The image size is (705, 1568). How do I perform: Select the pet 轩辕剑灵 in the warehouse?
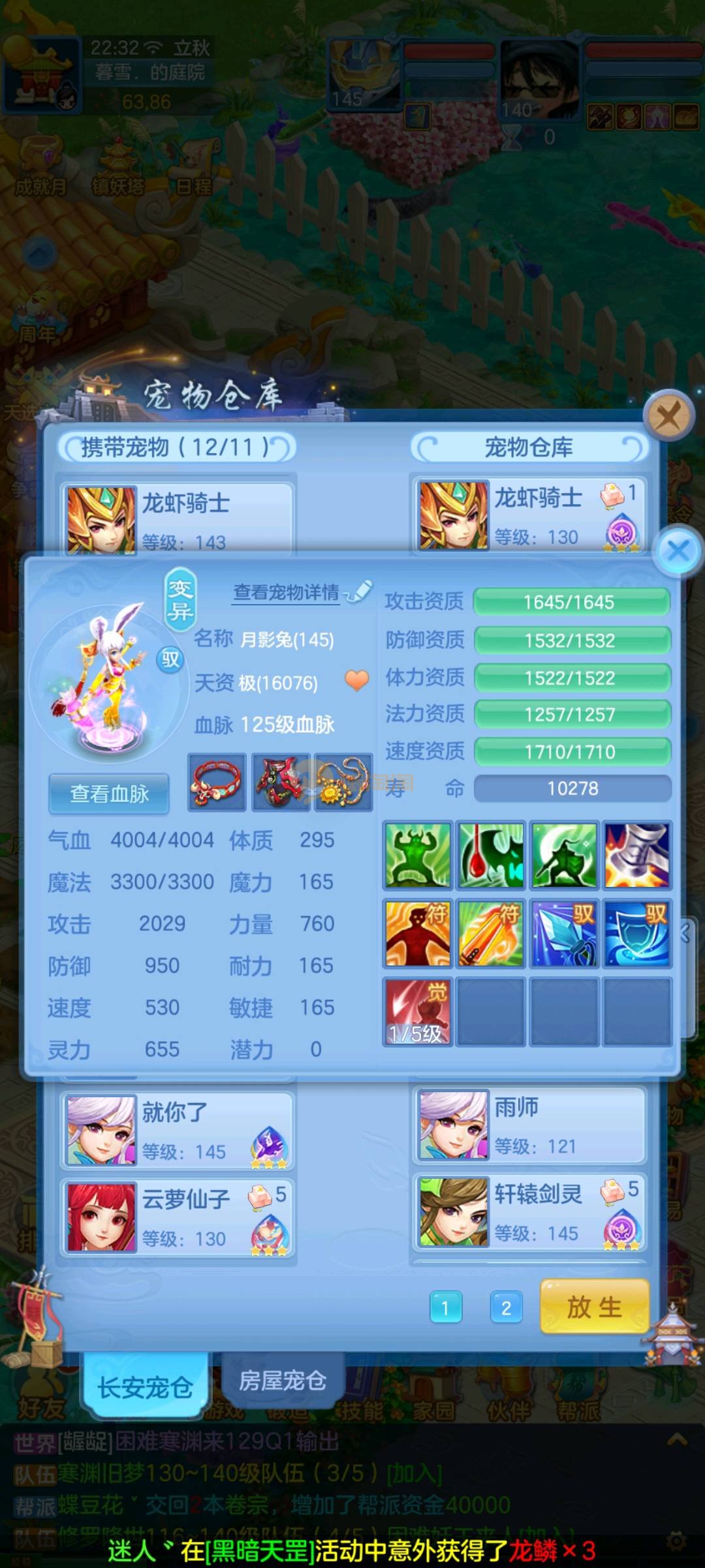tap(529, 1213)
